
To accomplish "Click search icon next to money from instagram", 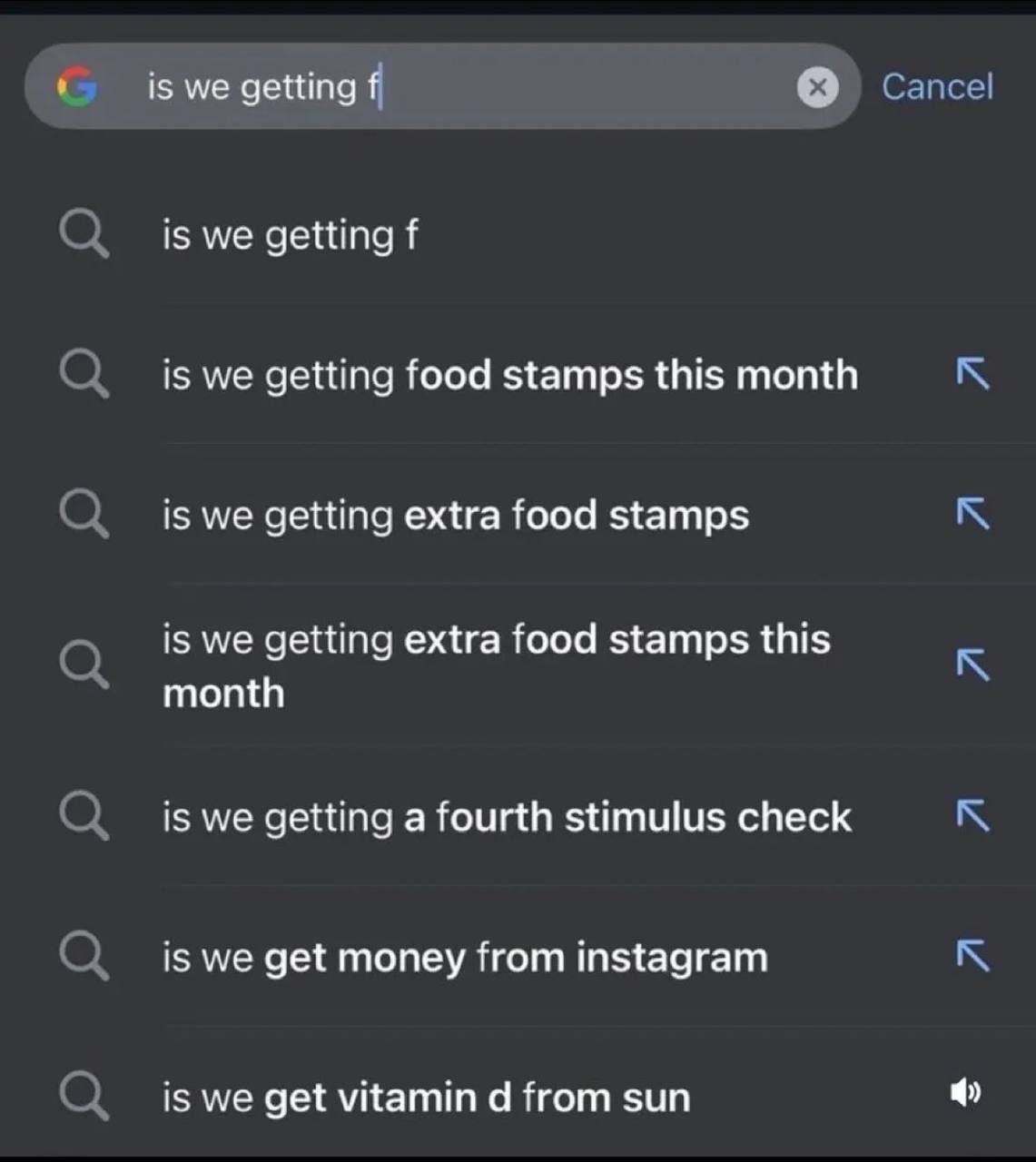I will tap(84, 955).
